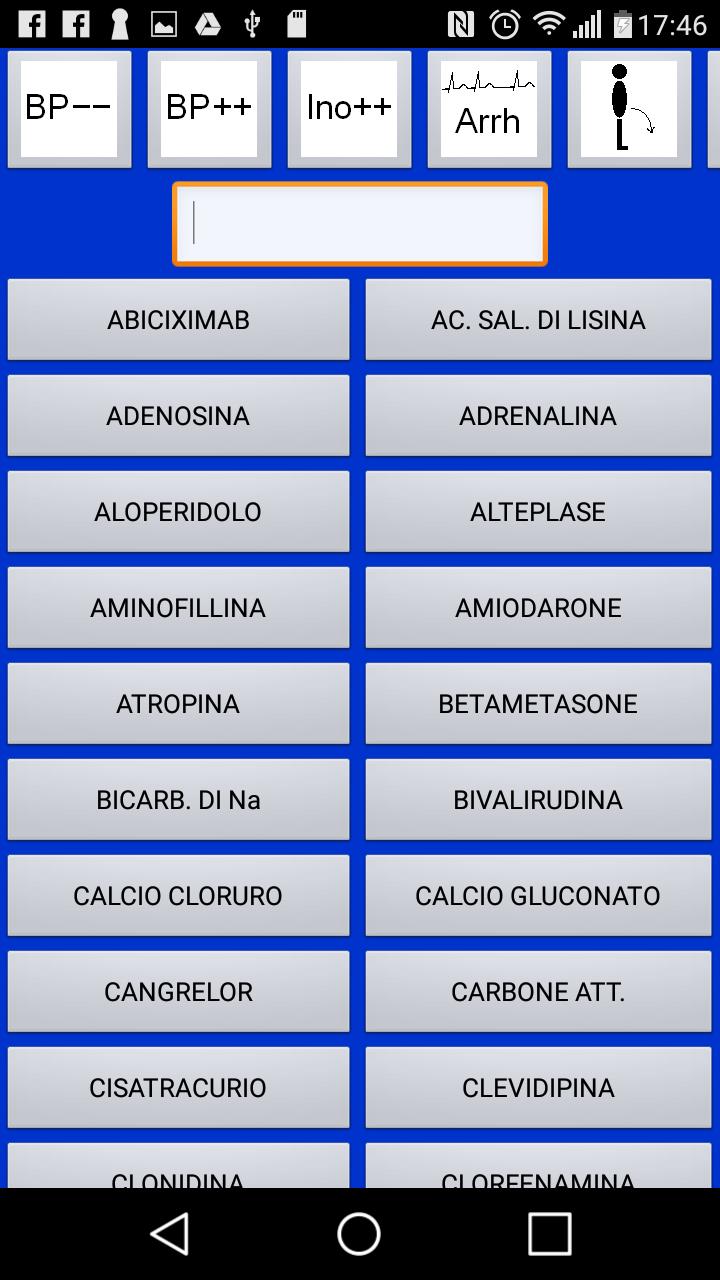Go back with the system back button
This screenshot has height=1280, width=720.
point(170,1234)
